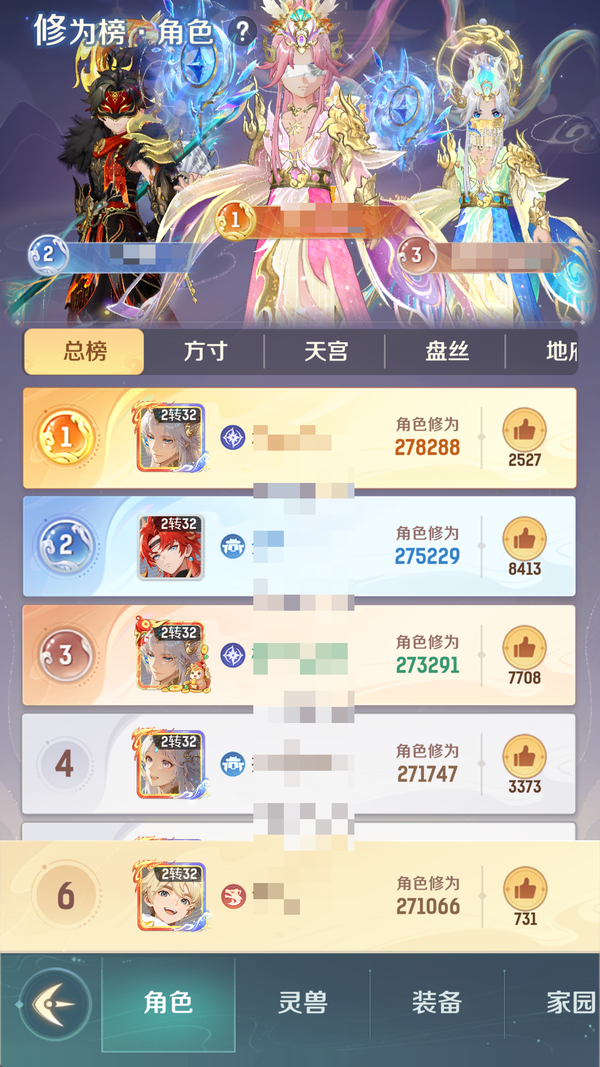The width and height of the screenshot is (600, 1067).
Task: Like the rank 1 player with 278288 修为
Action: coord(524,431)
